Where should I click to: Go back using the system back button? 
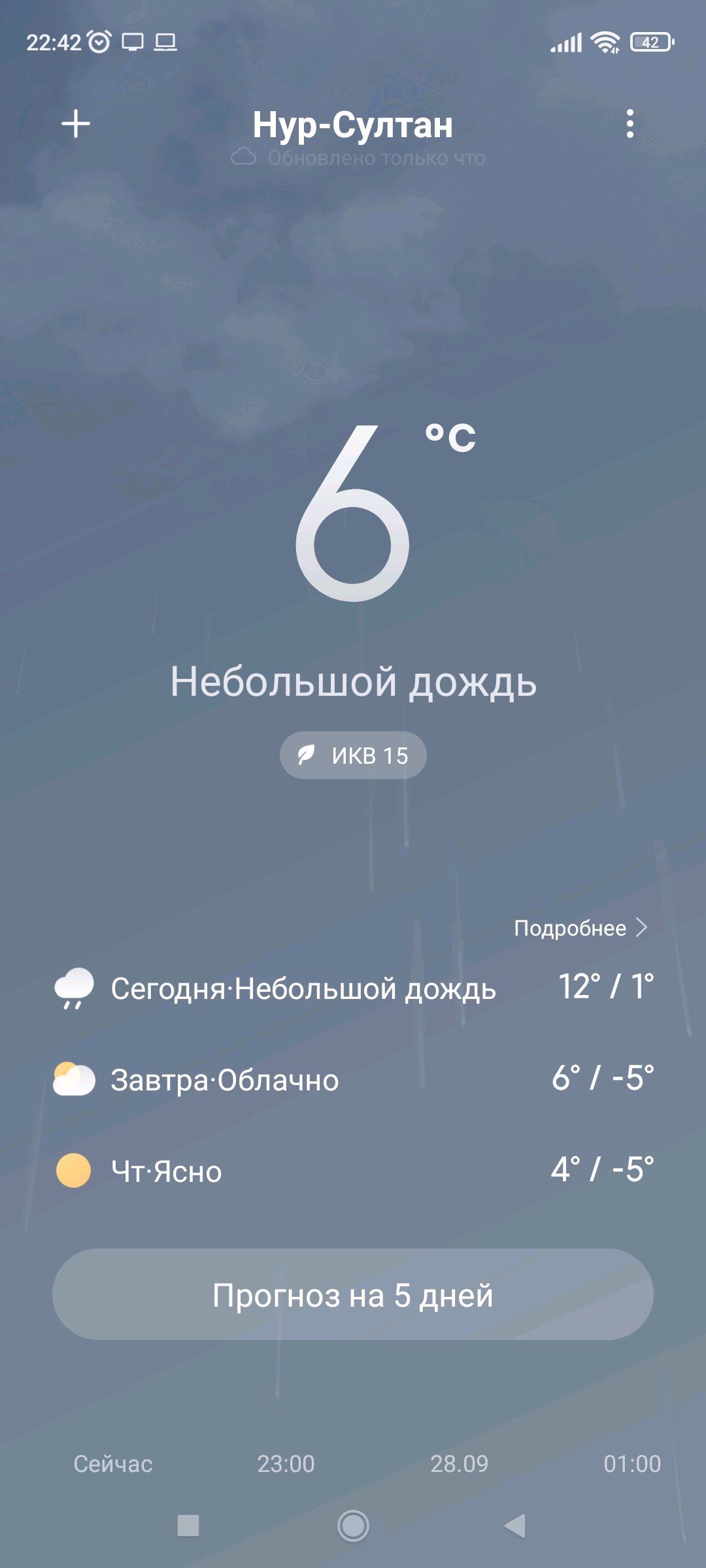[x=516, y=1526]
